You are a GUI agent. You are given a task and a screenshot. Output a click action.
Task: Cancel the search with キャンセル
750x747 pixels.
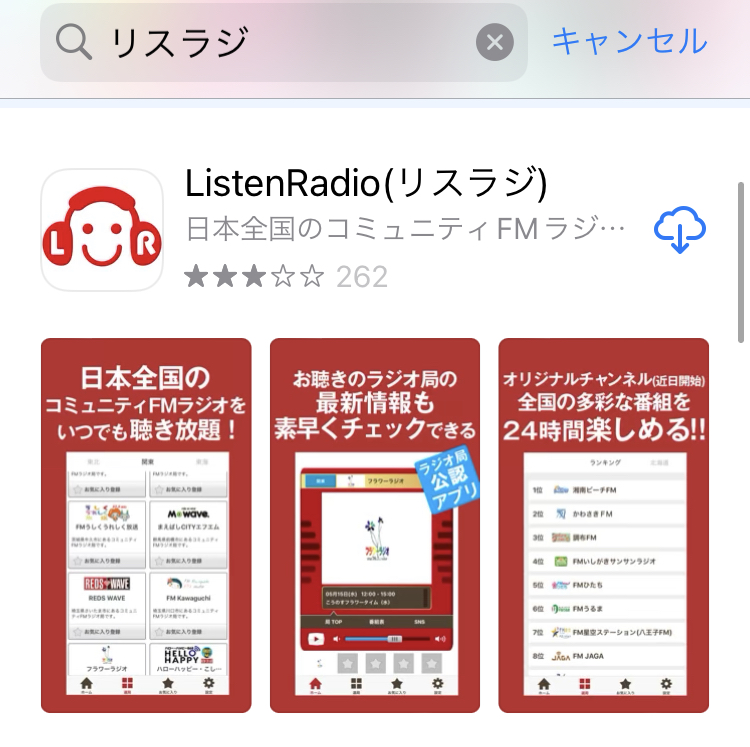(629, 41)
